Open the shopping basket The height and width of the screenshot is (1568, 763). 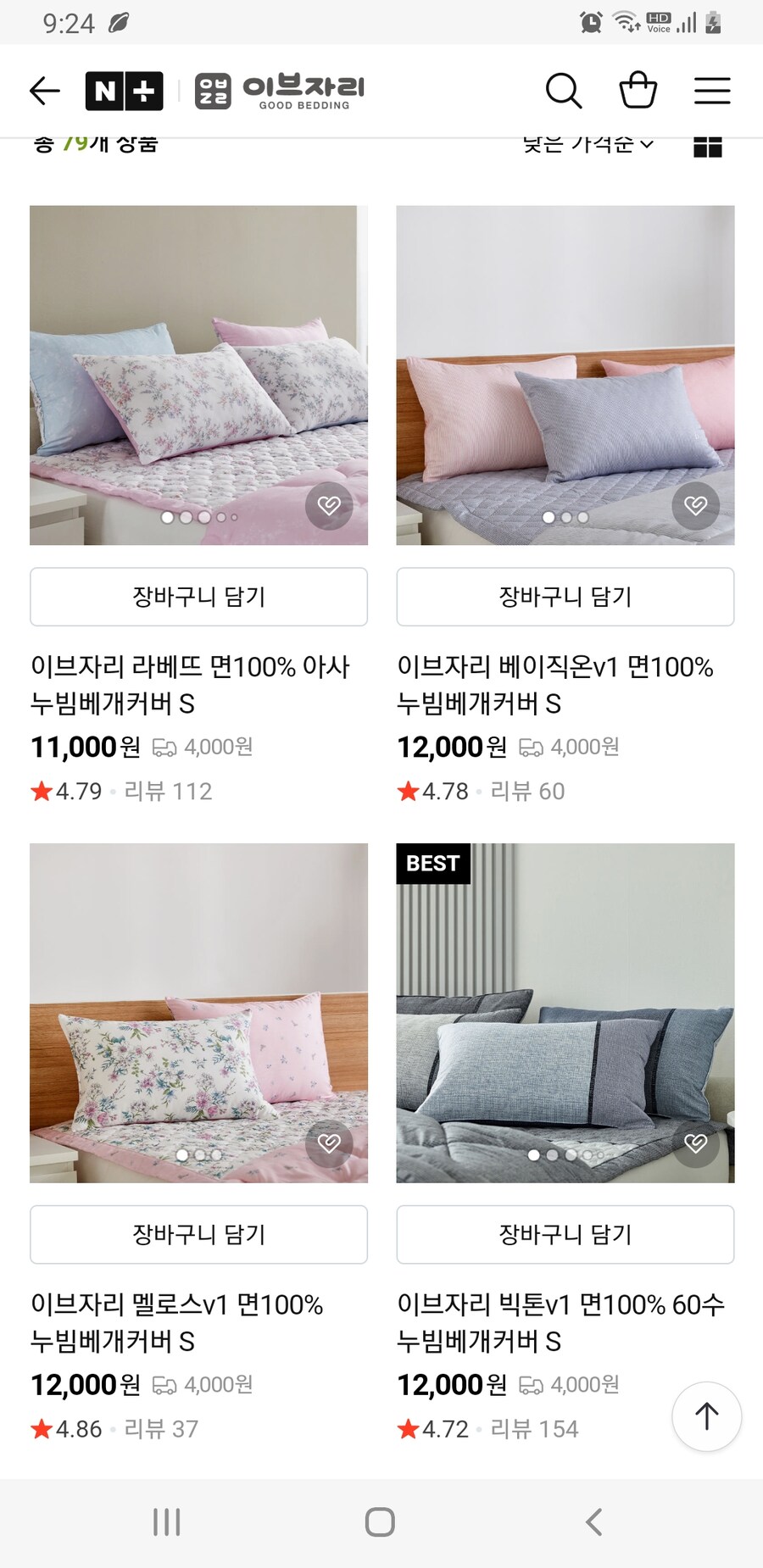(x=638, y=91)
